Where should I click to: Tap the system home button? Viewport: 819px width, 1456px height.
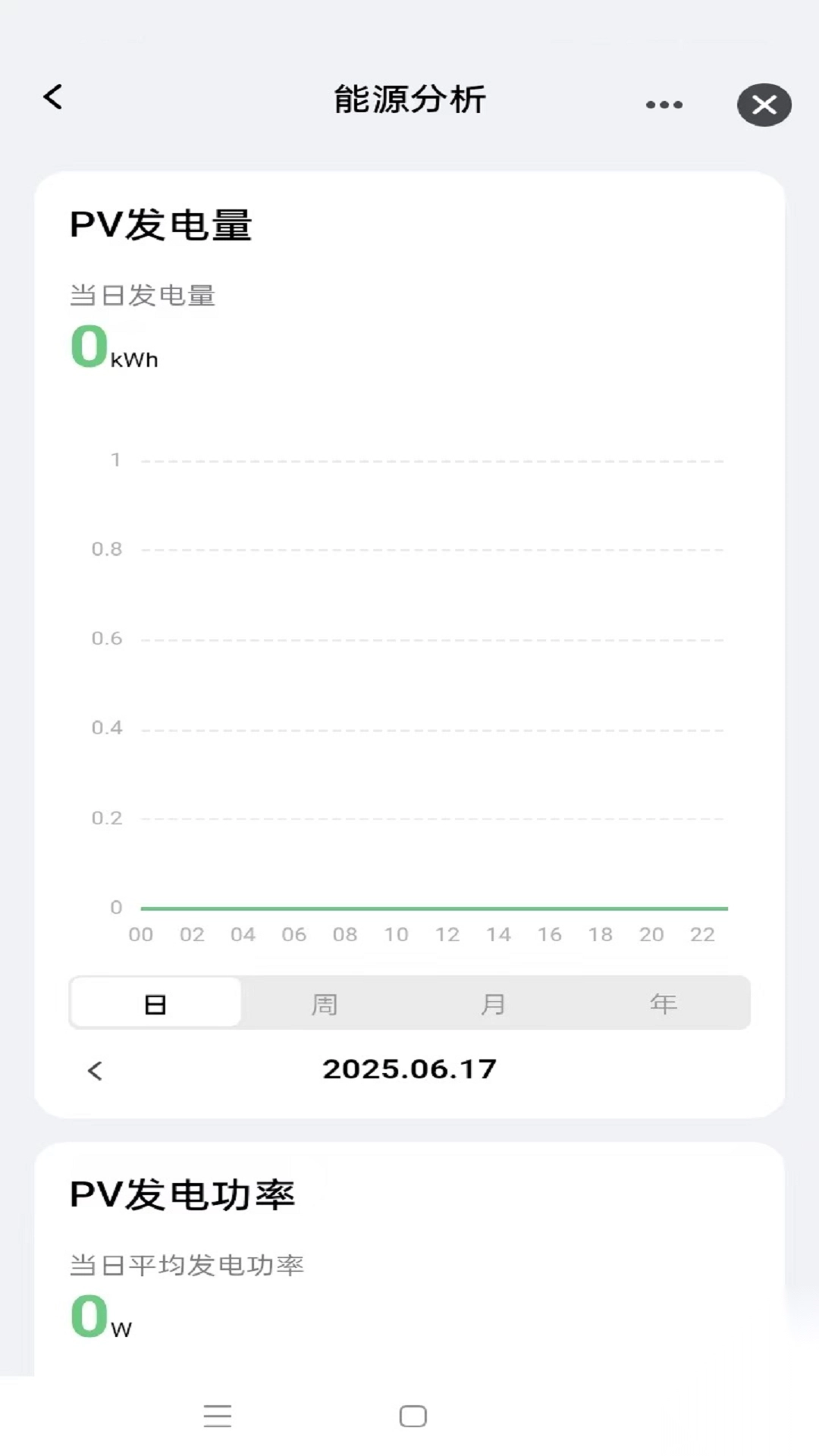click(413, 1416)
